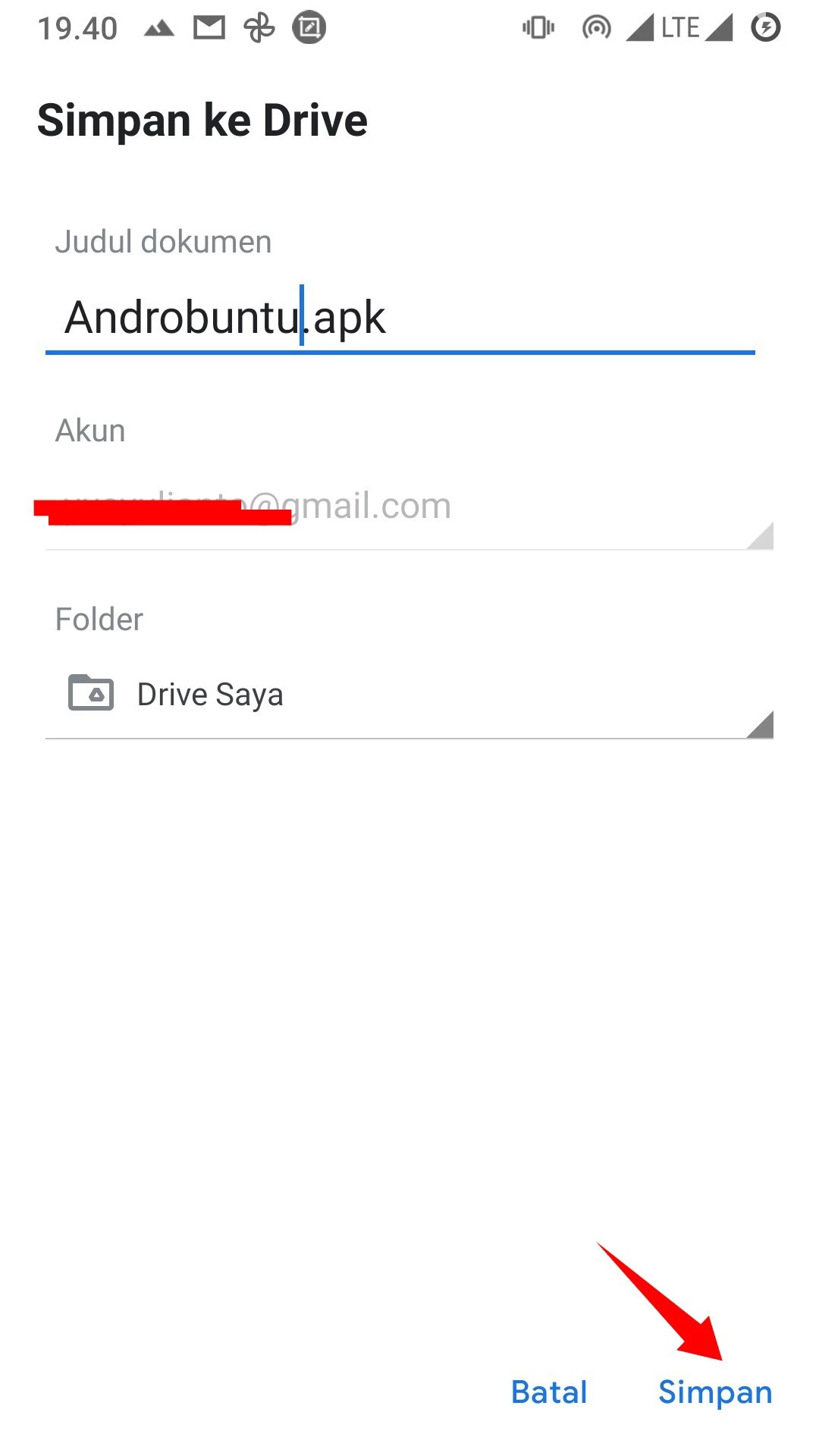The height and width of the screenshot is (1456, 819).
Task: Click the Batal button
Action: click(x=548, y=1392)
